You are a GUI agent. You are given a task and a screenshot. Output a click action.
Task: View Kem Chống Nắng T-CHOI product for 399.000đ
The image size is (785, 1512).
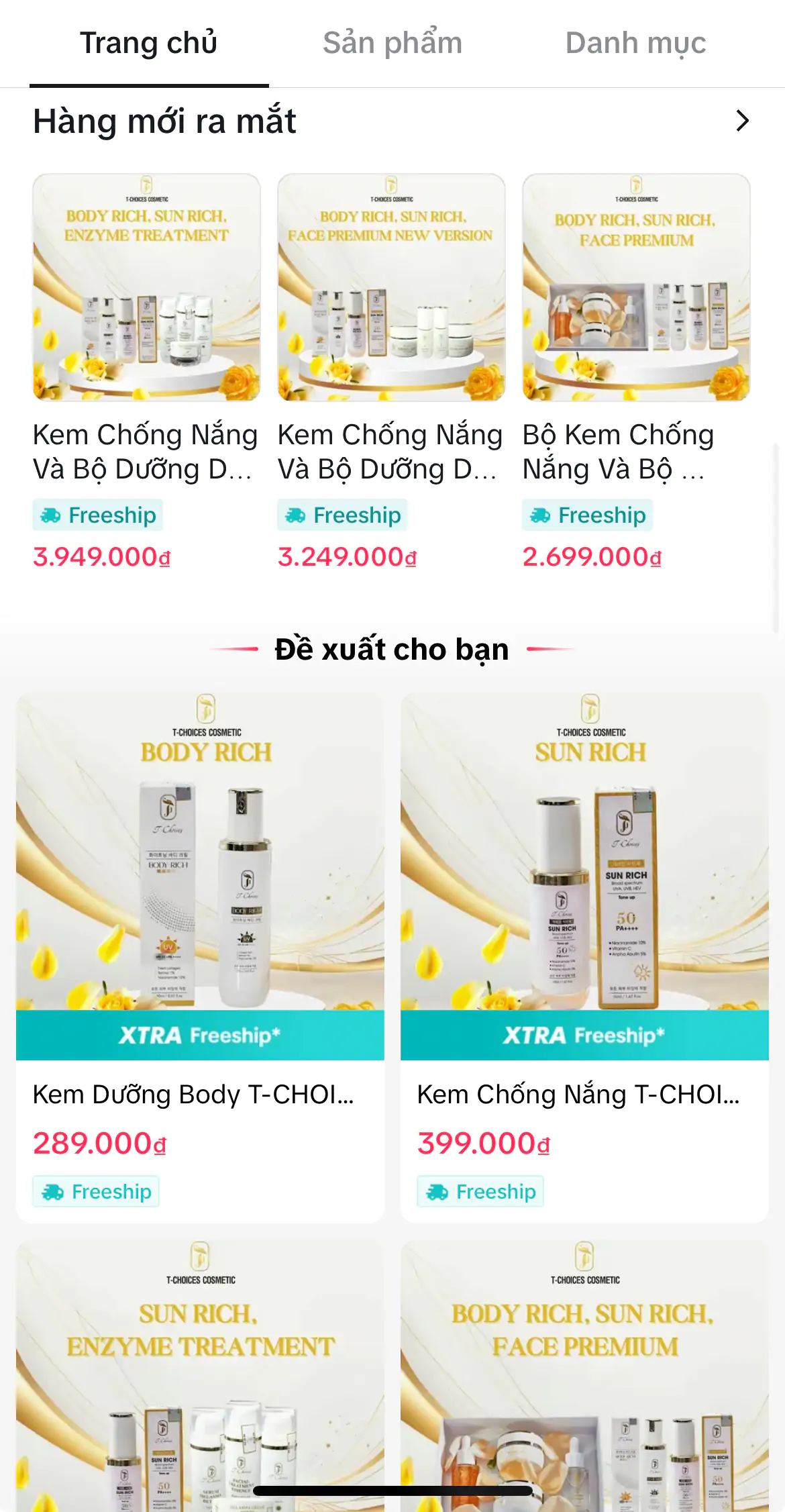584,872
